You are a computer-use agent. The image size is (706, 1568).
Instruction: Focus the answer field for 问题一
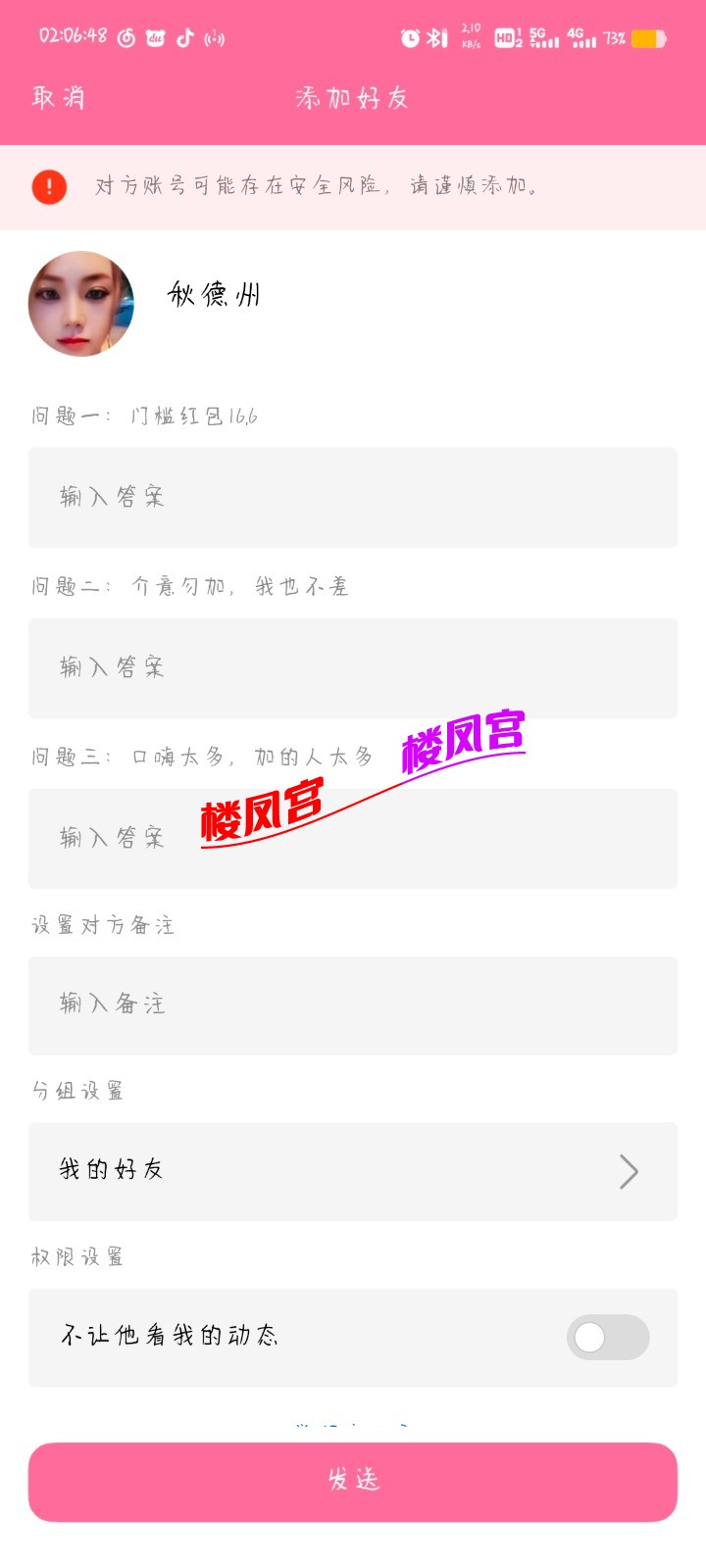pos(353,498)
